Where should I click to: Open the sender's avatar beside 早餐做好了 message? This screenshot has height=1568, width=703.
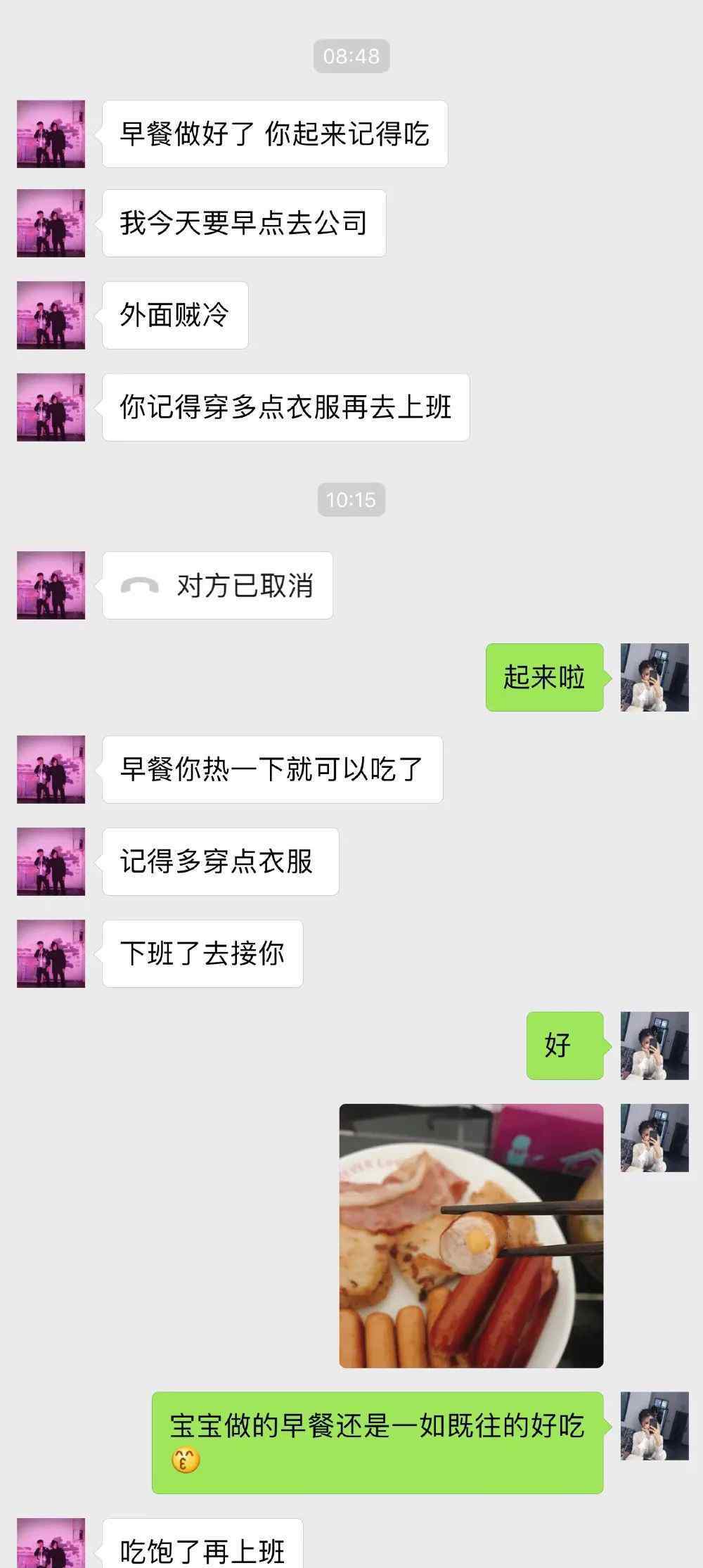click(51, 134)
